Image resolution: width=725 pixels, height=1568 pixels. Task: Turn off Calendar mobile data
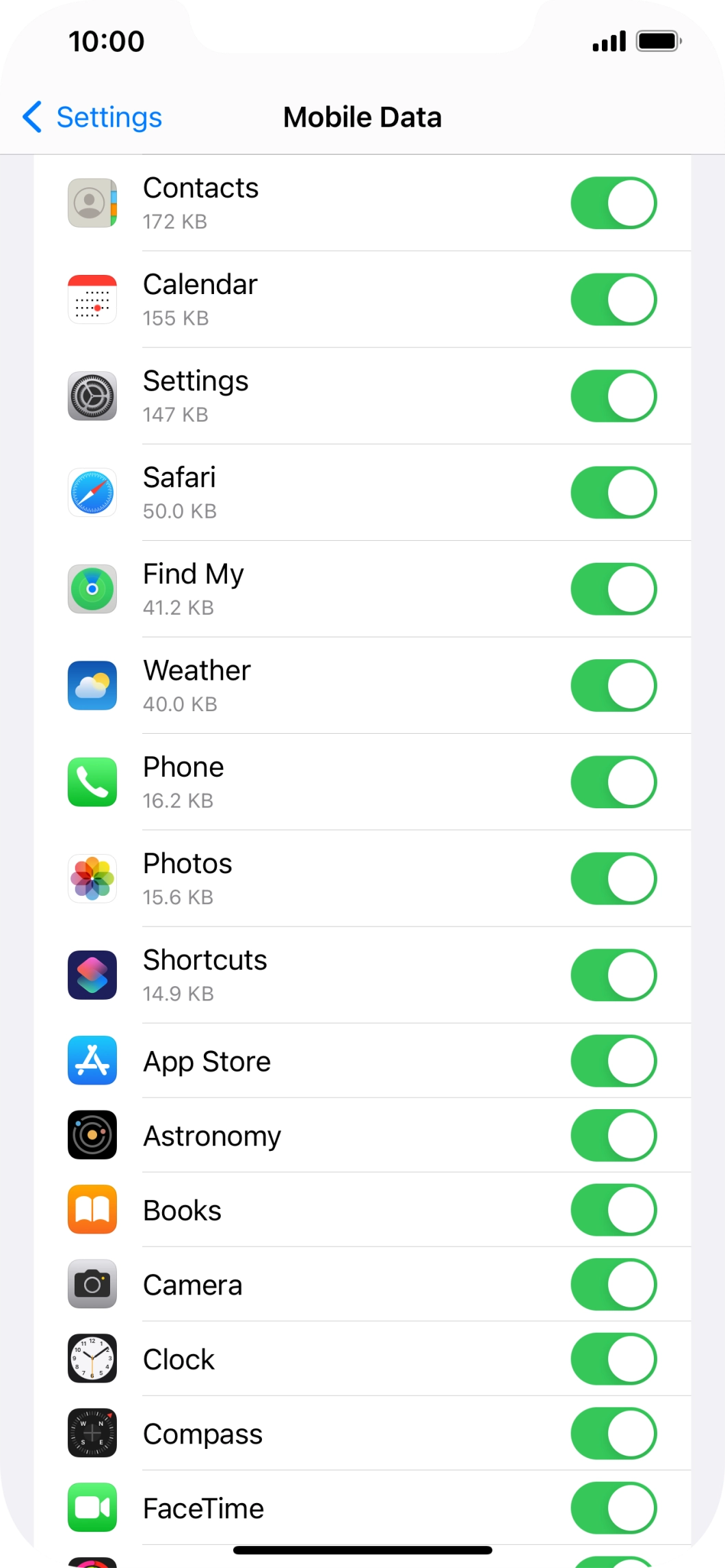tap(613, 300)
